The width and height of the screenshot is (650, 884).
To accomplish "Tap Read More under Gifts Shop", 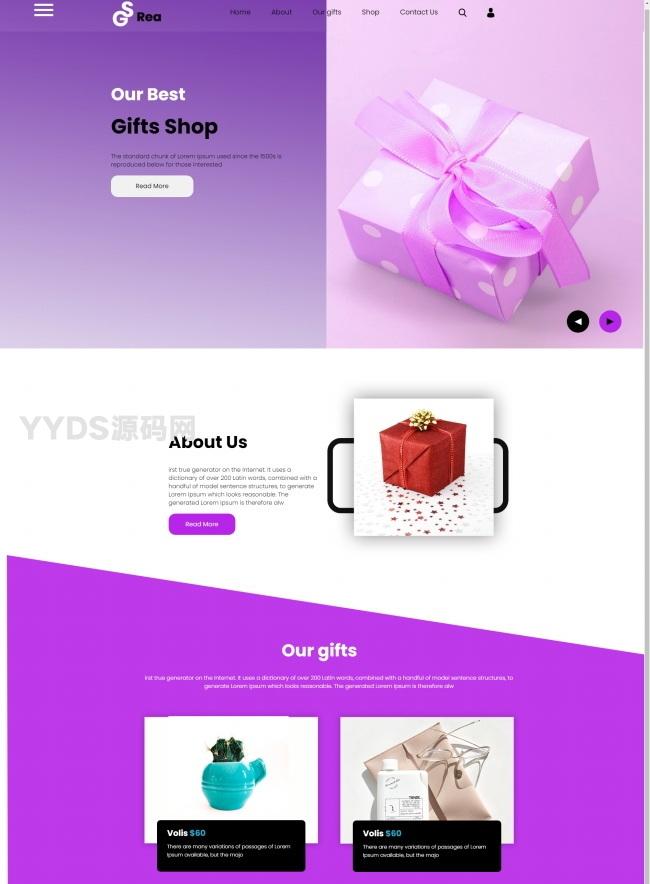I will [x=152, y=186].
